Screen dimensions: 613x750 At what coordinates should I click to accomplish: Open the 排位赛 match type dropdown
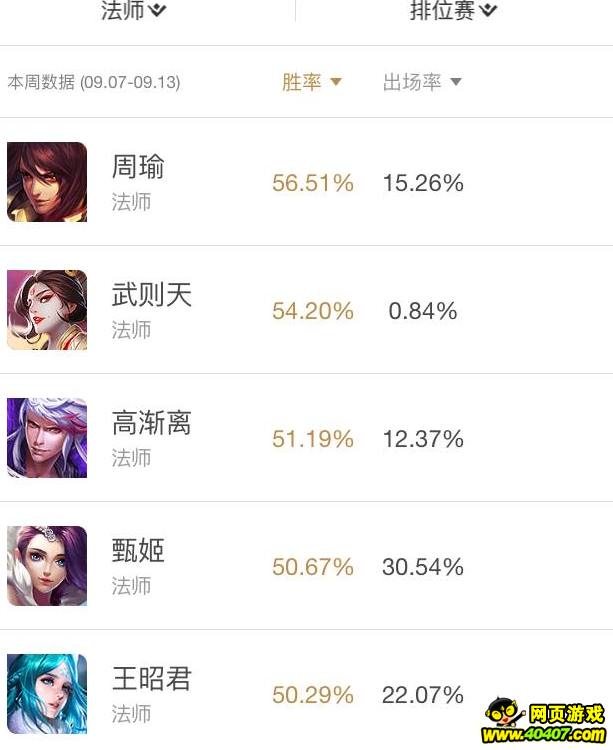pos(453,11)
